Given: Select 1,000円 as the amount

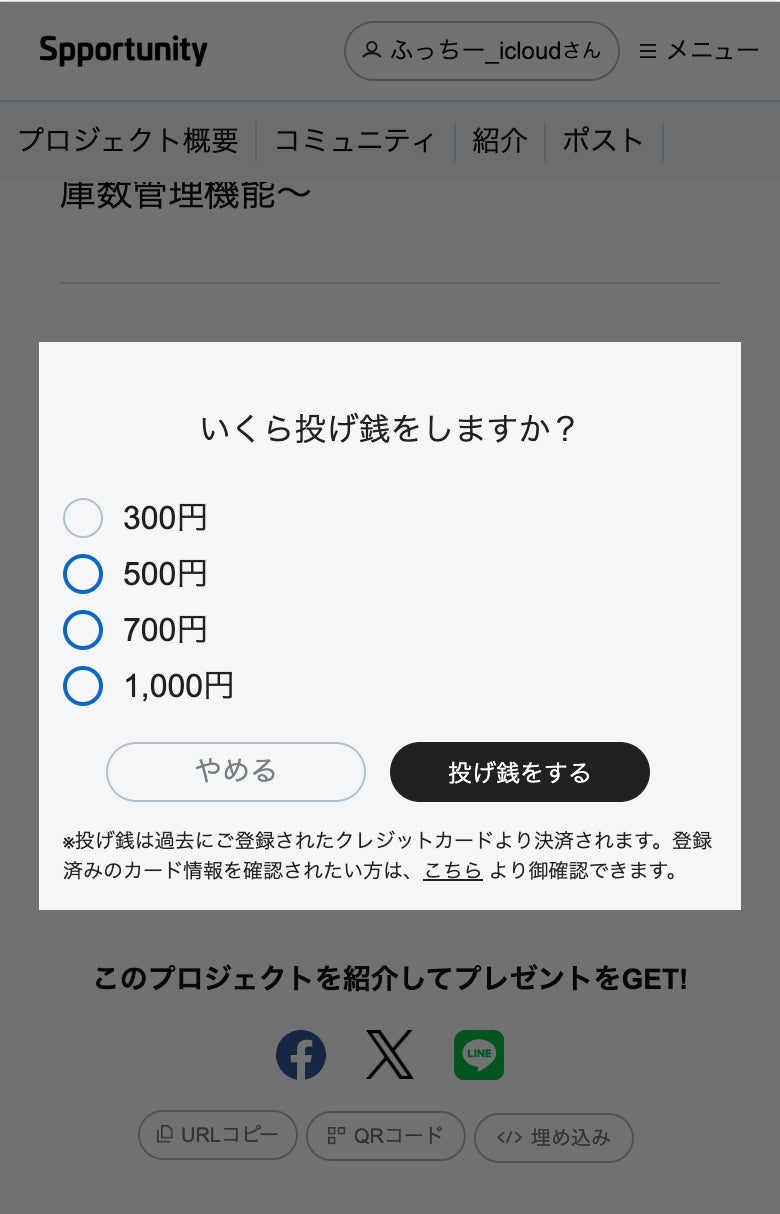Looking at the screenshot, I should pos(83,686).
